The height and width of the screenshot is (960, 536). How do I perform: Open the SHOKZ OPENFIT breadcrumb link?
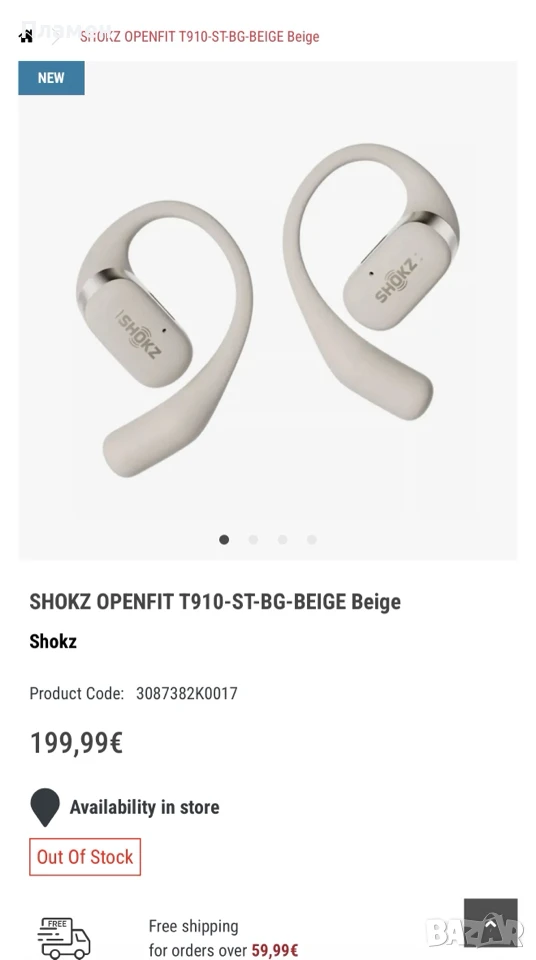(200, 37)
